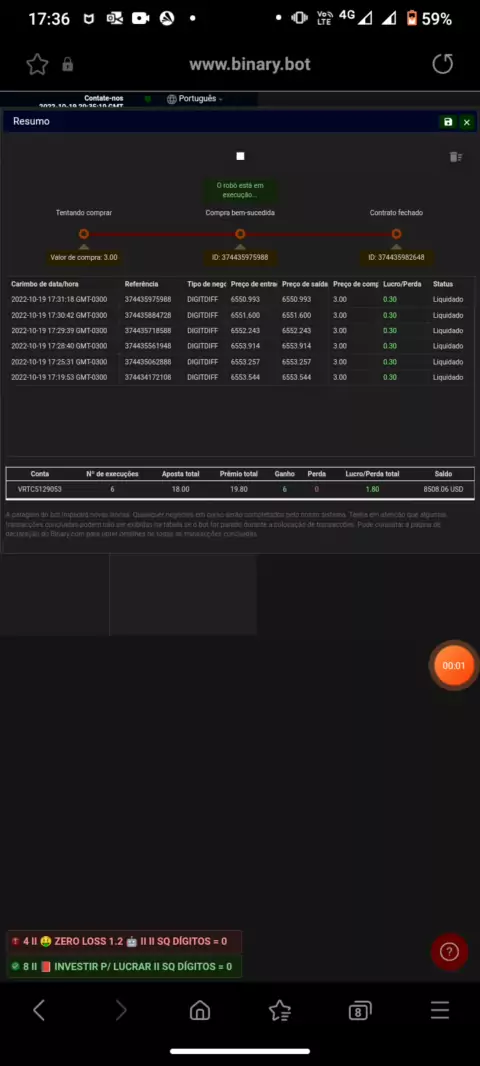This screenshot has height=1066, width=480.
Task: Go back in the browser
Action: click(39, 1010)
